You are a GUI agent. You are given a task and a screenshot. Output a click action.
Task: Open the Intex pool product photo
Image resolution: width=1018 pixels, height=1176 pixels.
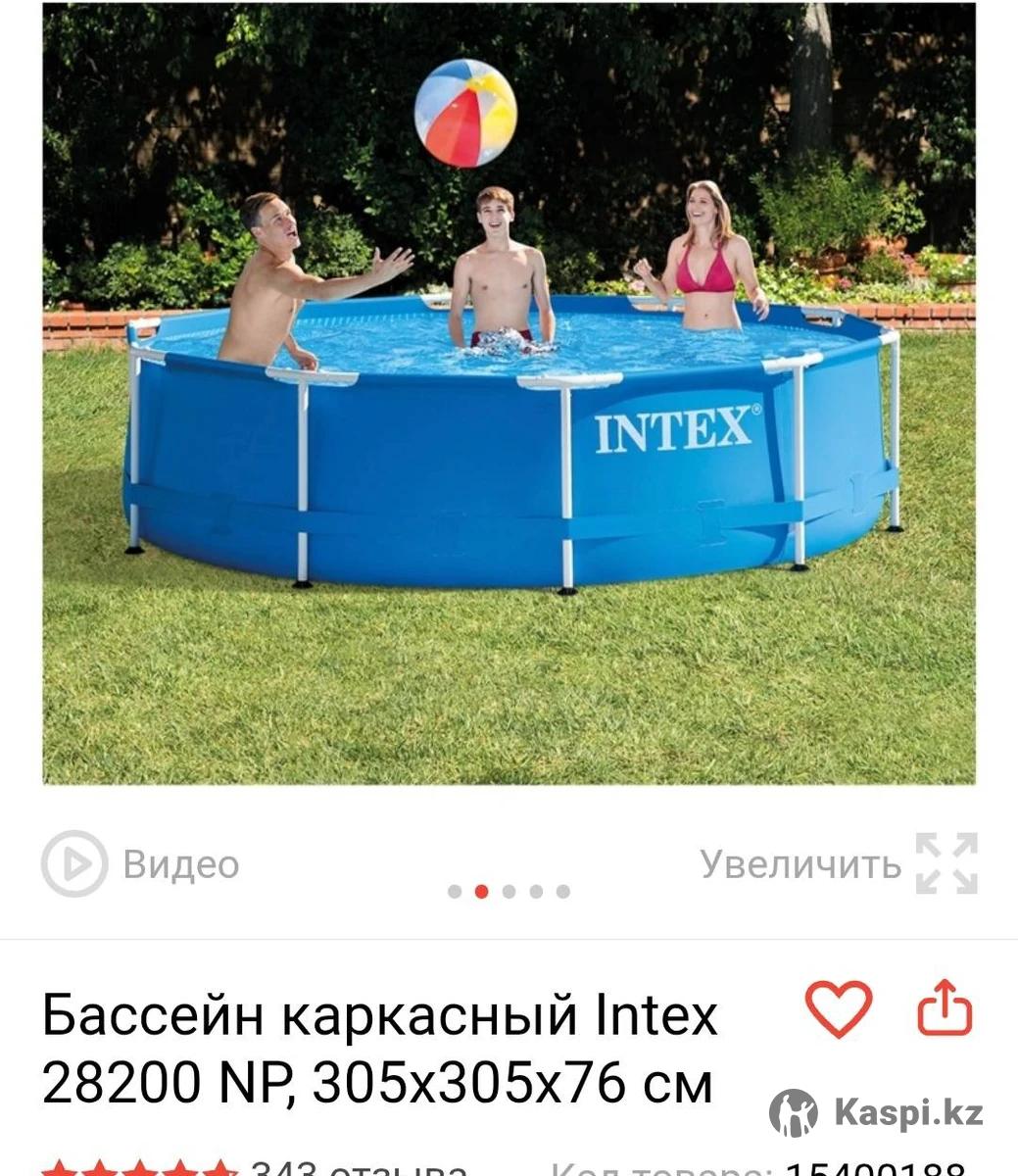tap(509, 392)
